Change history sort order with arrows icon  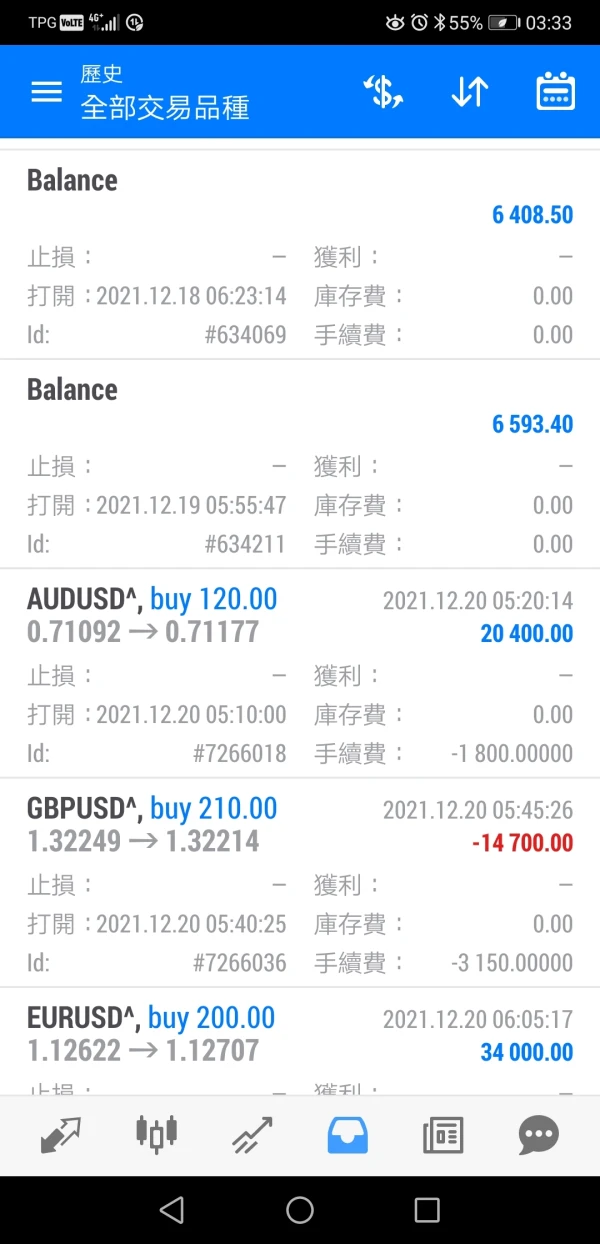tap(469, 92)
